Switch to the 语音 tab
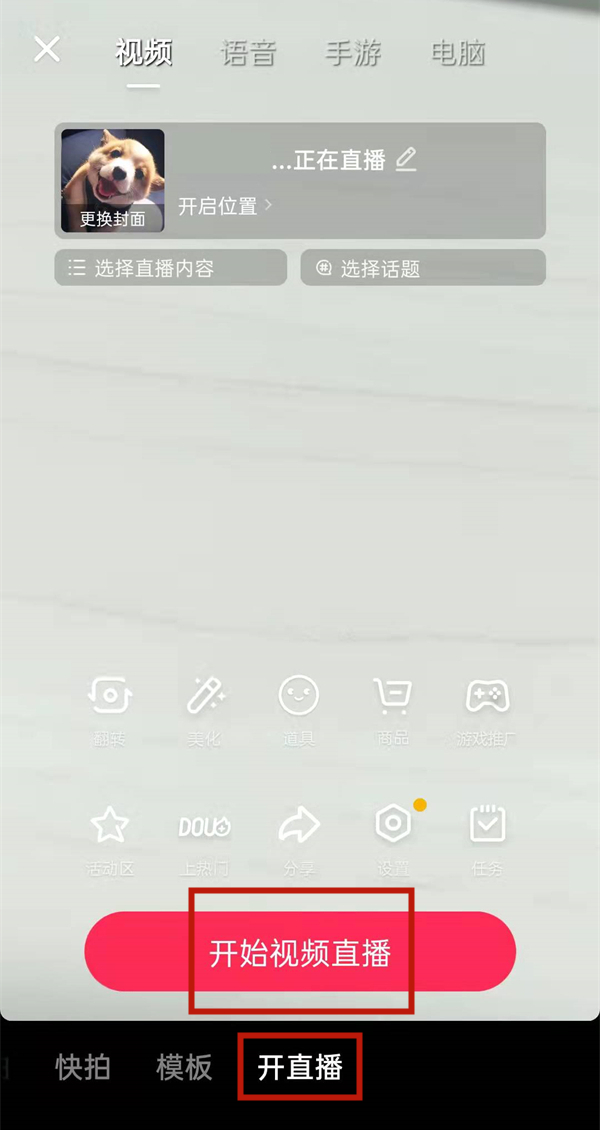This screenshot has width=600, height=1130. [248, 53]
